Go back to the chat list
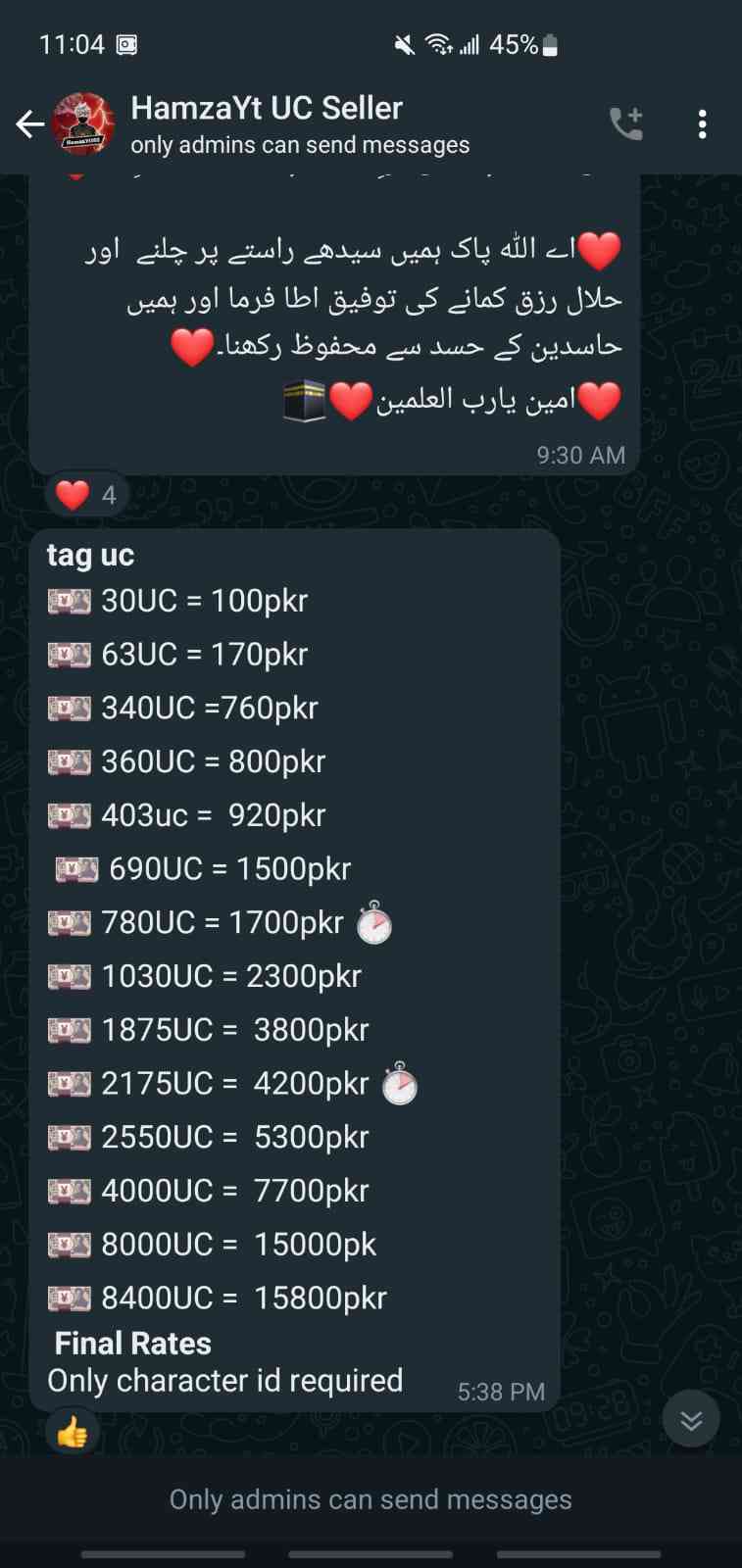 click(29, 124)
